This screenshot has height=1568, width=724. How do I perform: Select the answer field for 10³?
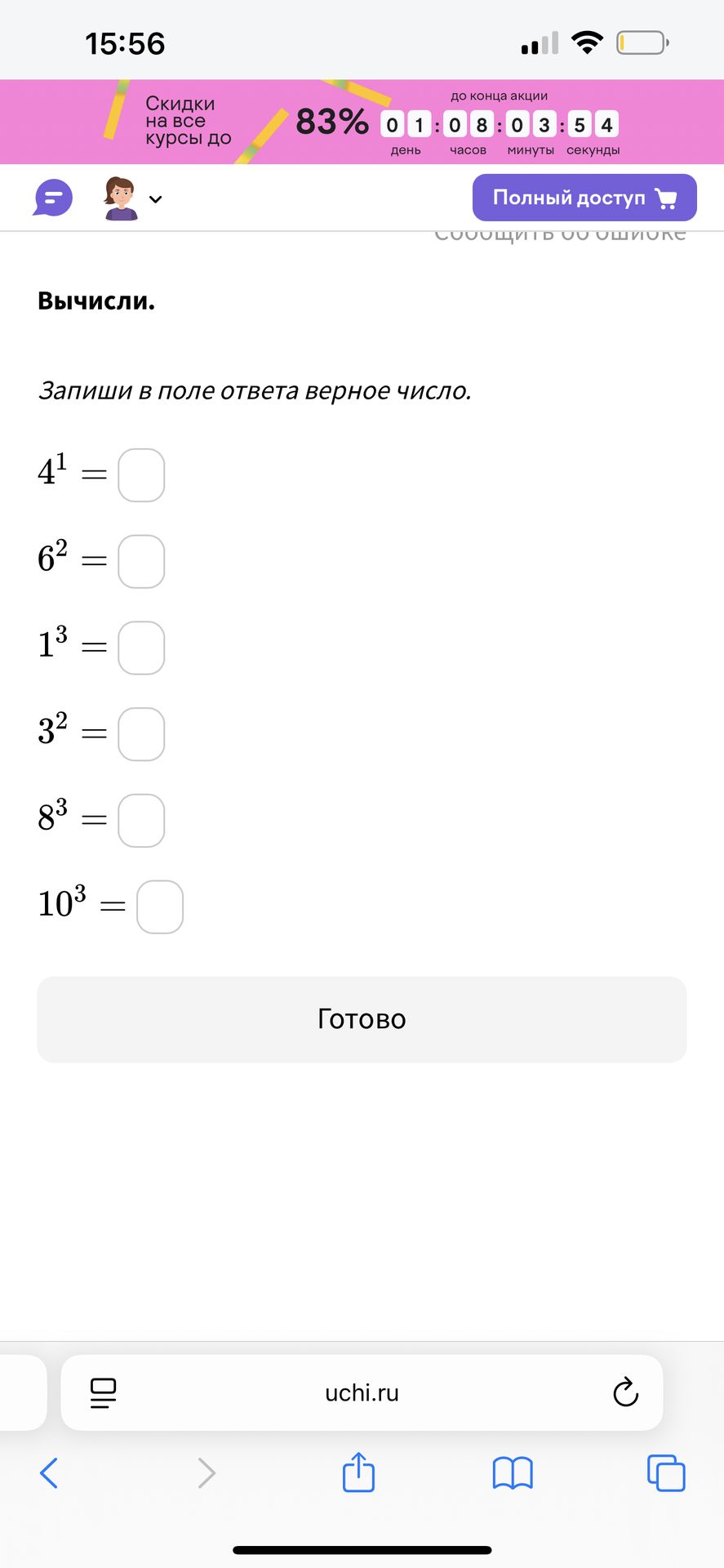pos(160,907)
